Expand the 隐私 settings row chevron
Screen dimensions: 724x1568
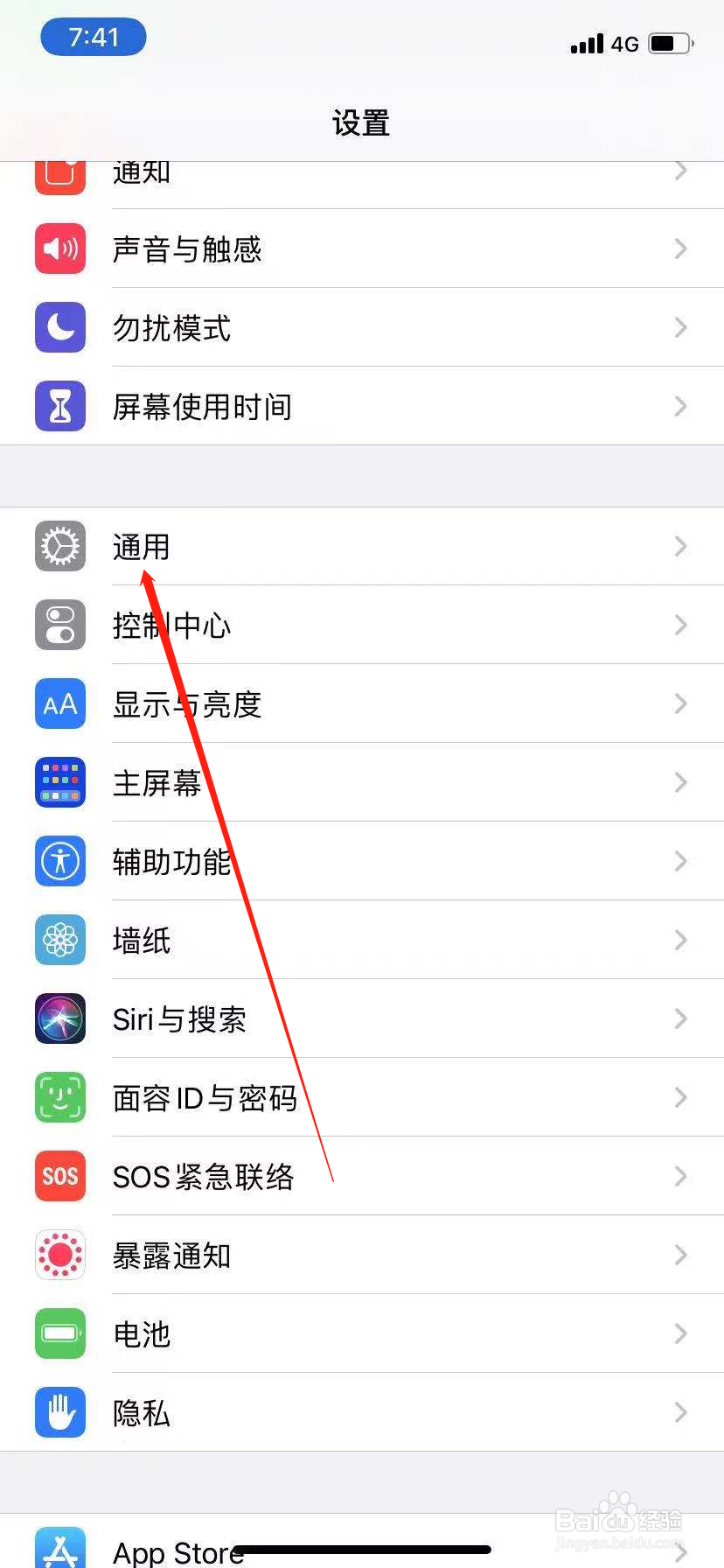pos(681,1412)
